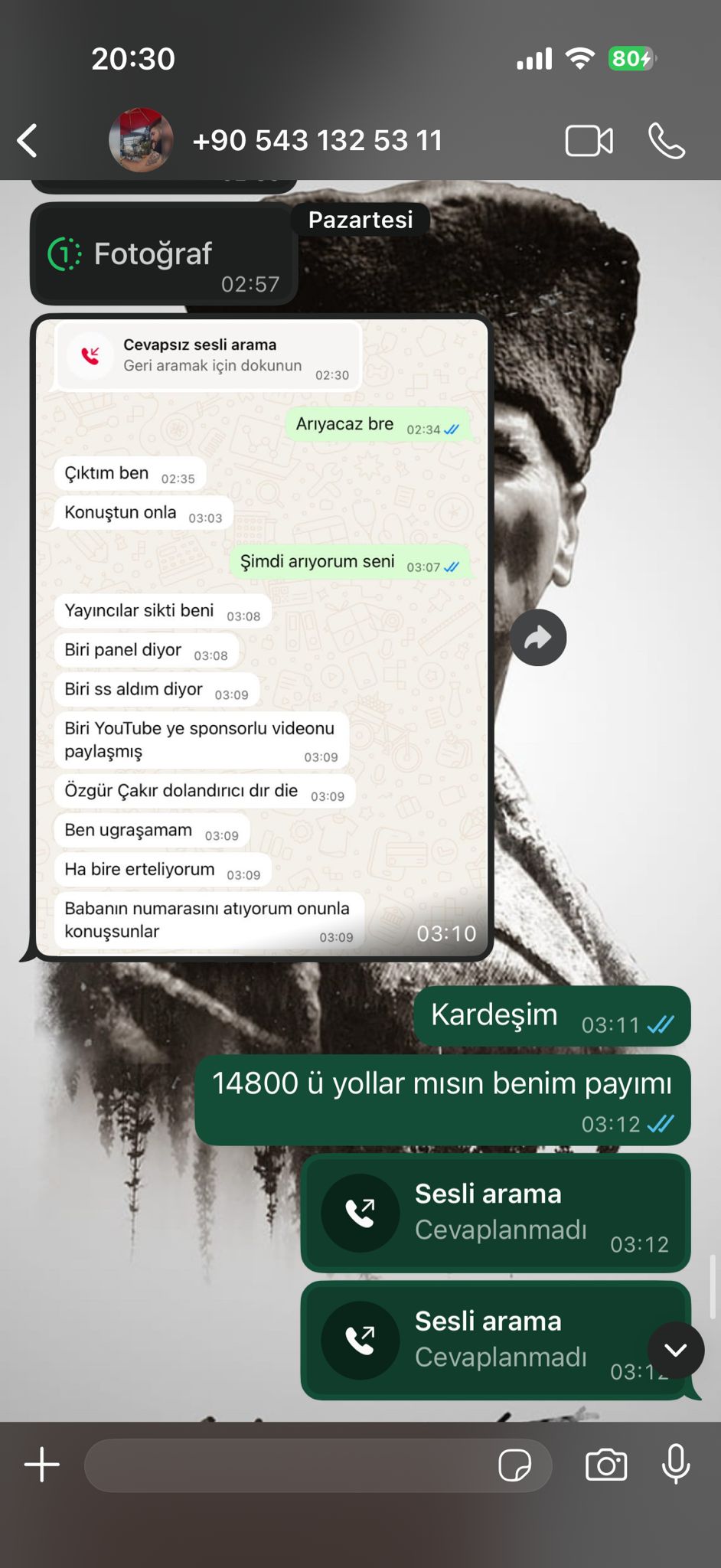Call back from the first Sesli arama entry
This screenshot has width=721, height=1568.
pyautogui.click(x=496, y=1213)
